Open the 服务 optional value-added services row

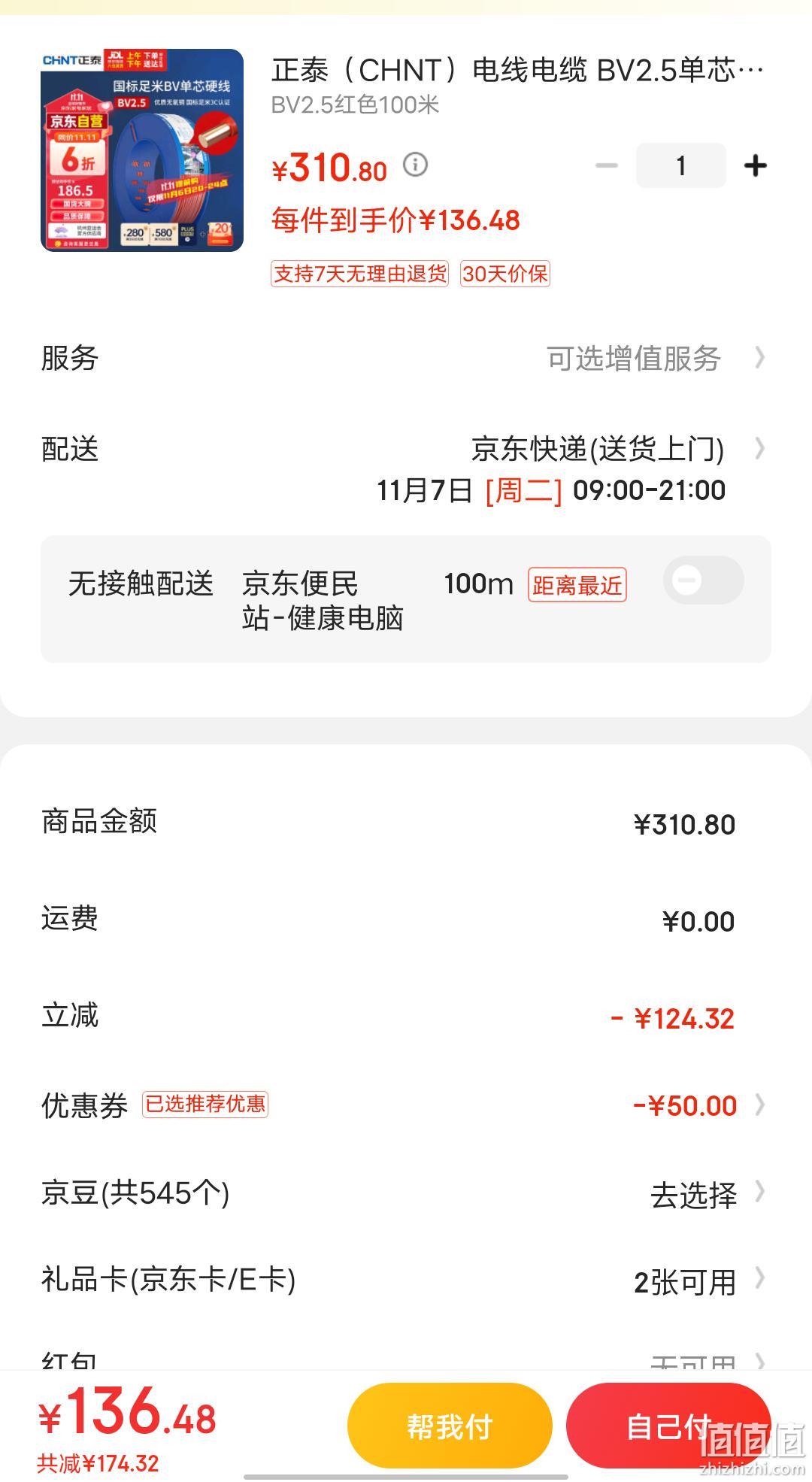(406, 358)
